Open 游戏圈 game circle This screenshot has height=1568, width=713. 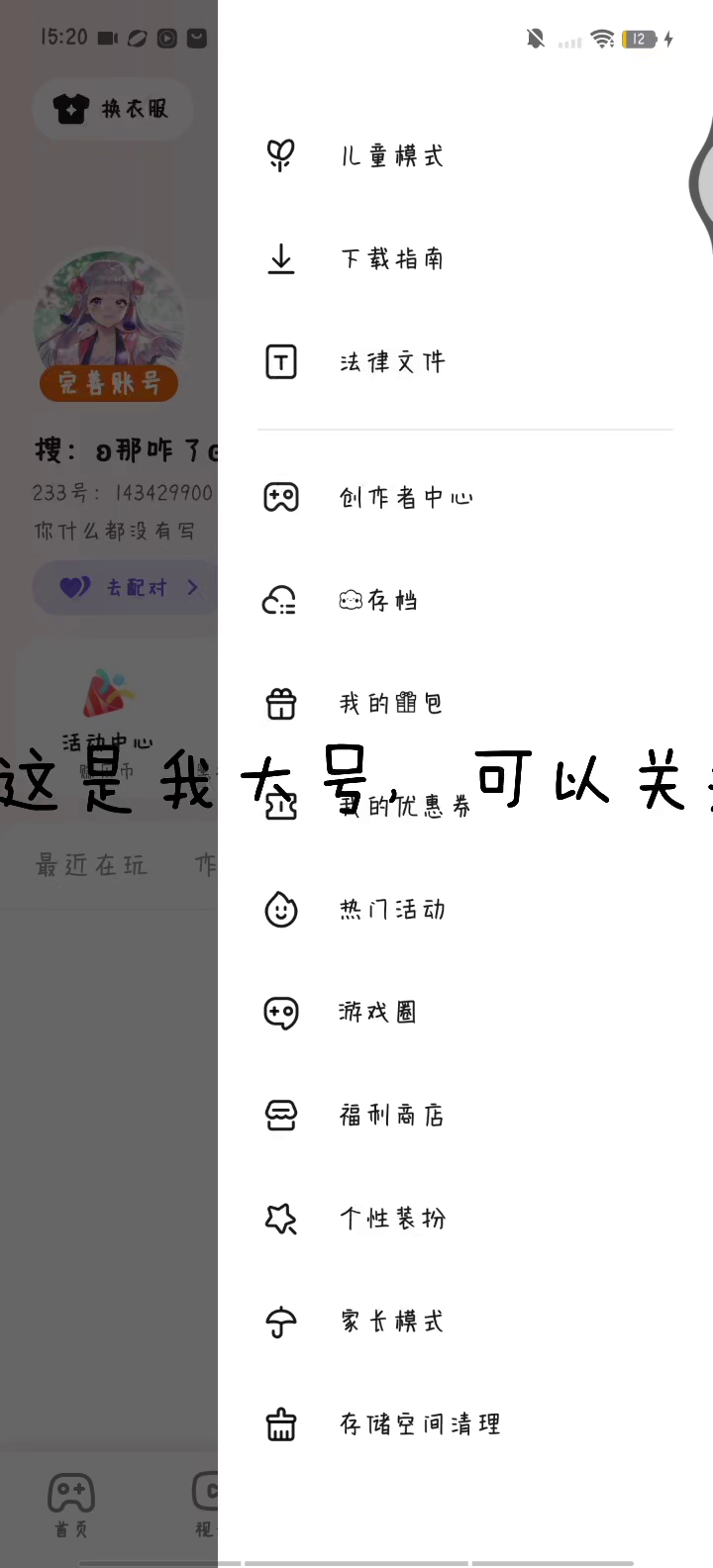377,1012
